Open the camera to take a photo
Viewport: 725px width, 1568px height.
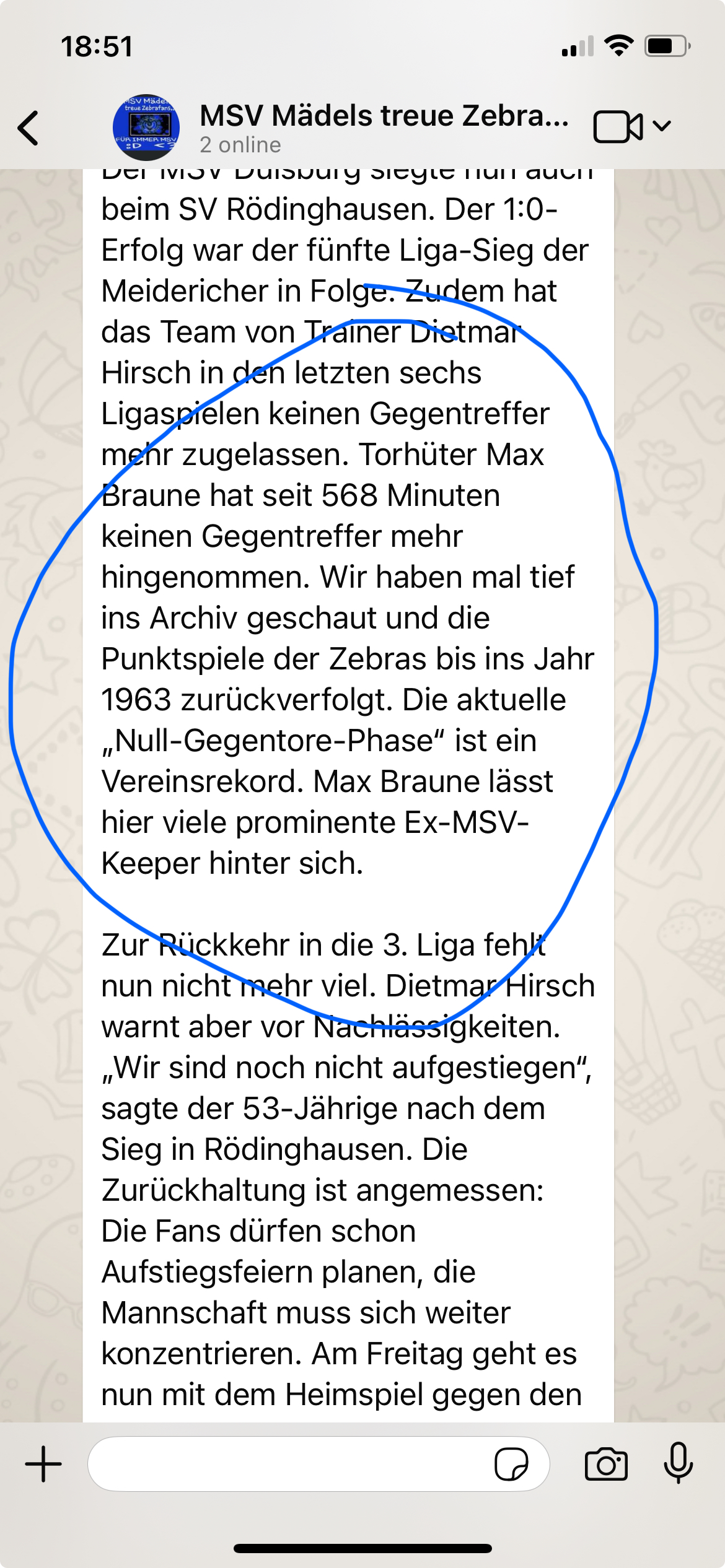606,1464
